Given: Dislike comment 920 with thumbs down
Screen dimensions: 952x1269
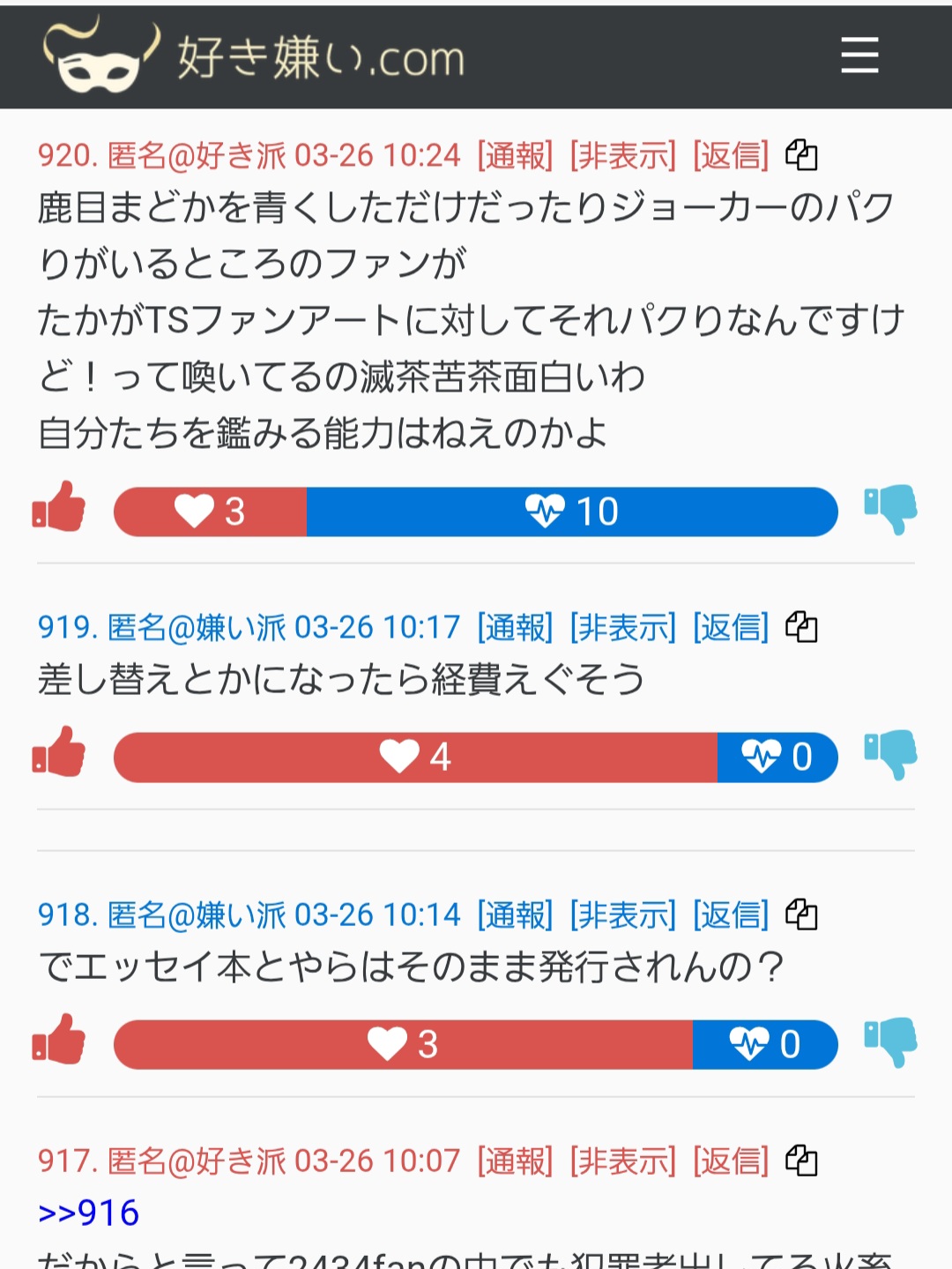Looking at the screenshot, I should click(x=890, y=509).
